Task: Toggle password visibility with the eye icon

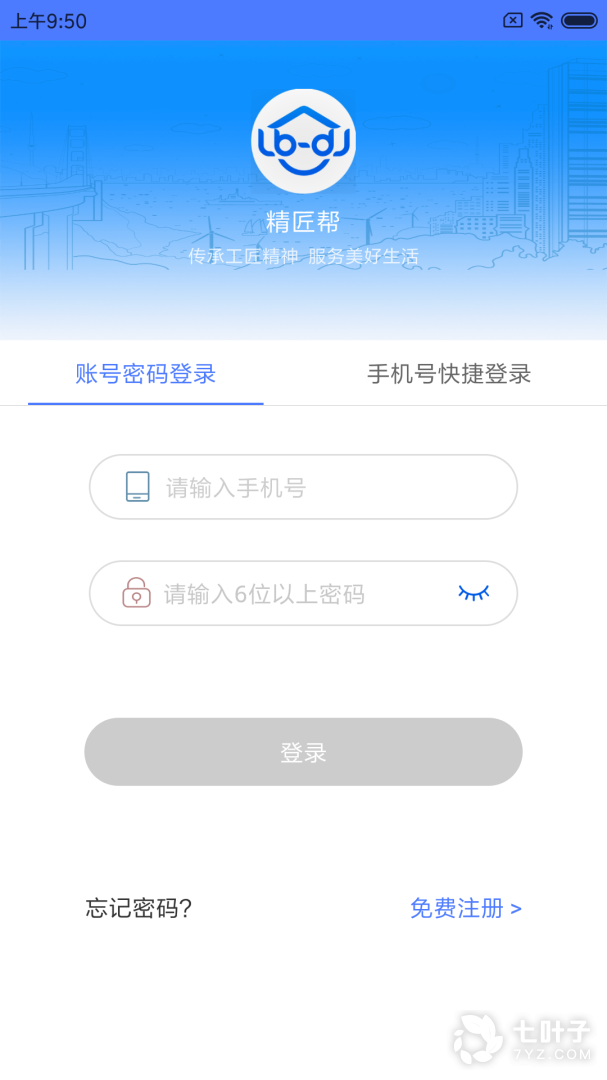Action: point(474,593)
